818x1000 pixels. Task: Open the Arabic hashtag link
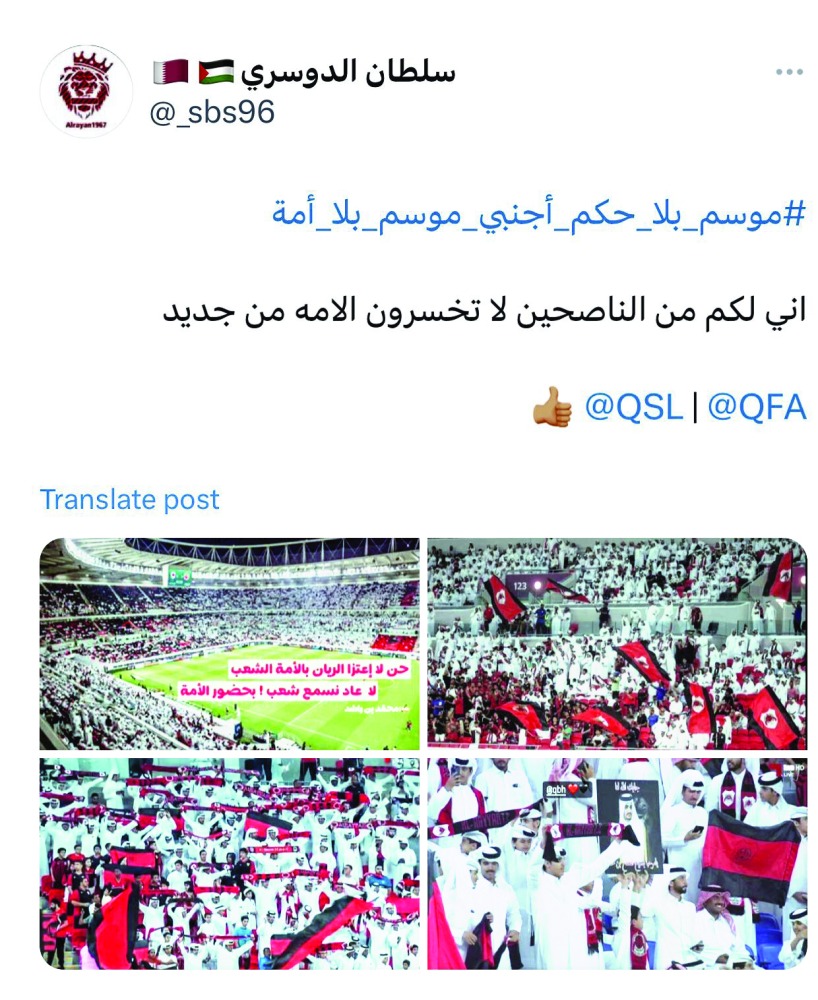point(538,213)
